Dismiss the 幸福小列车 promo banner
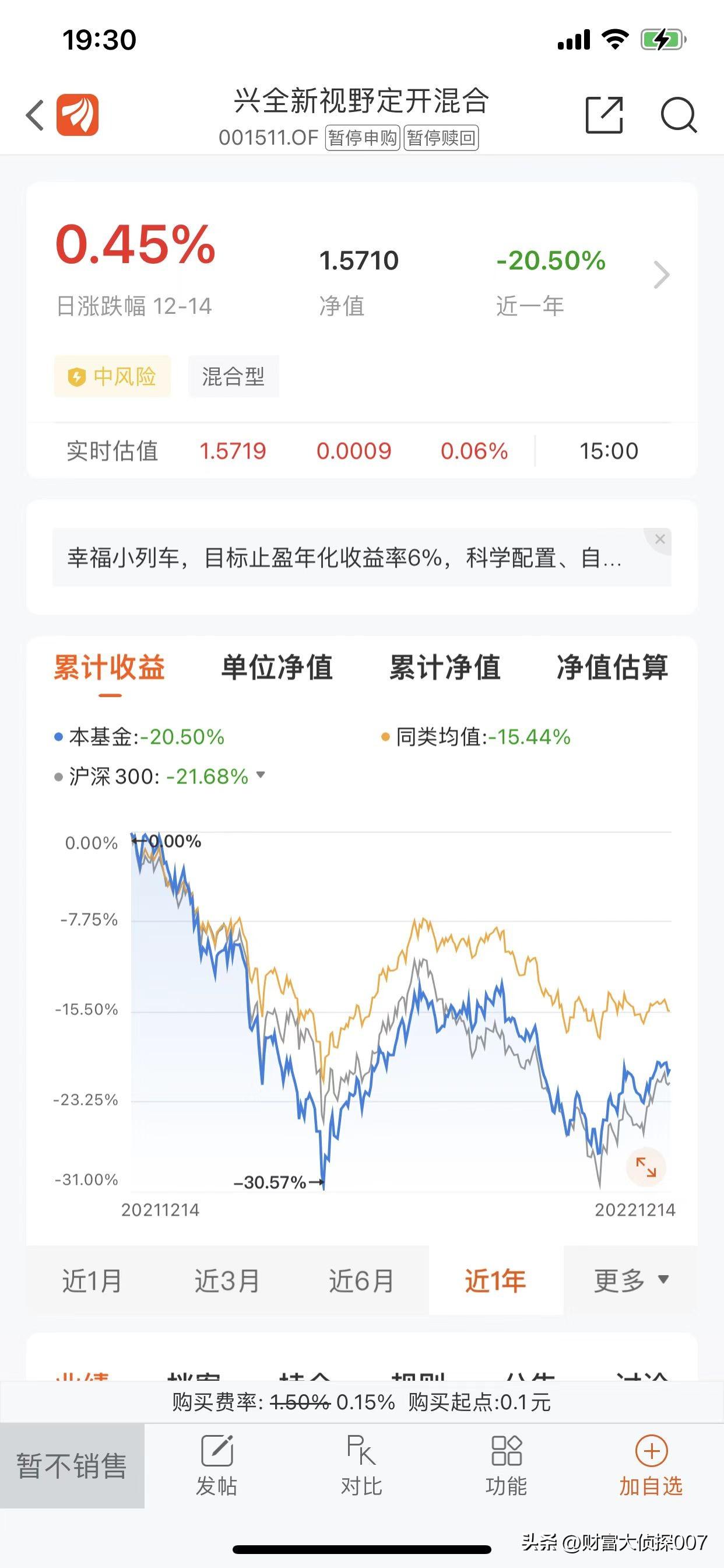This screenshot has height=1568, width=724. coord(659,540)
